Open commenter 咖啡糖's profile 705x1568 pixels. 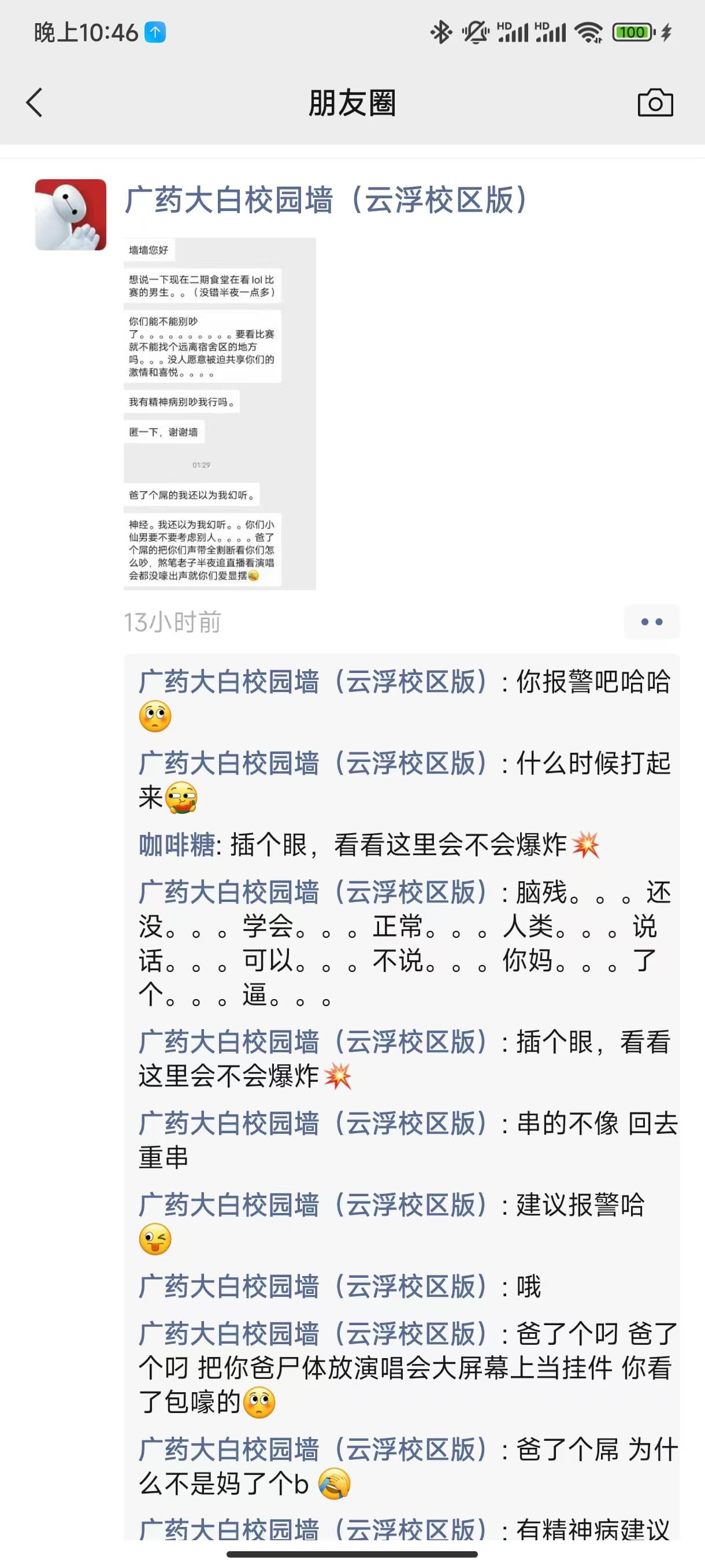point(176,844)
